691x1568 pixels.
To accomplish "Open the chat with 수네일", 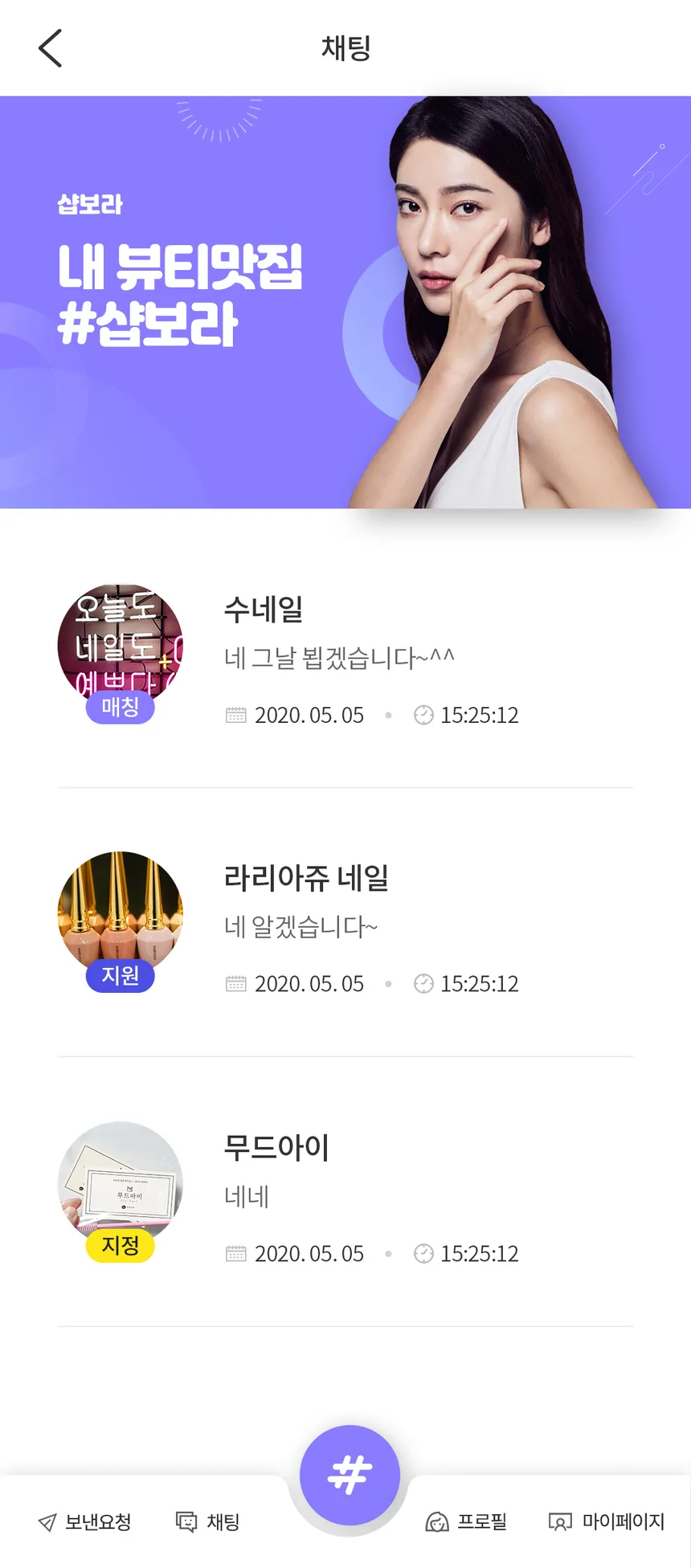I will 345,655.
